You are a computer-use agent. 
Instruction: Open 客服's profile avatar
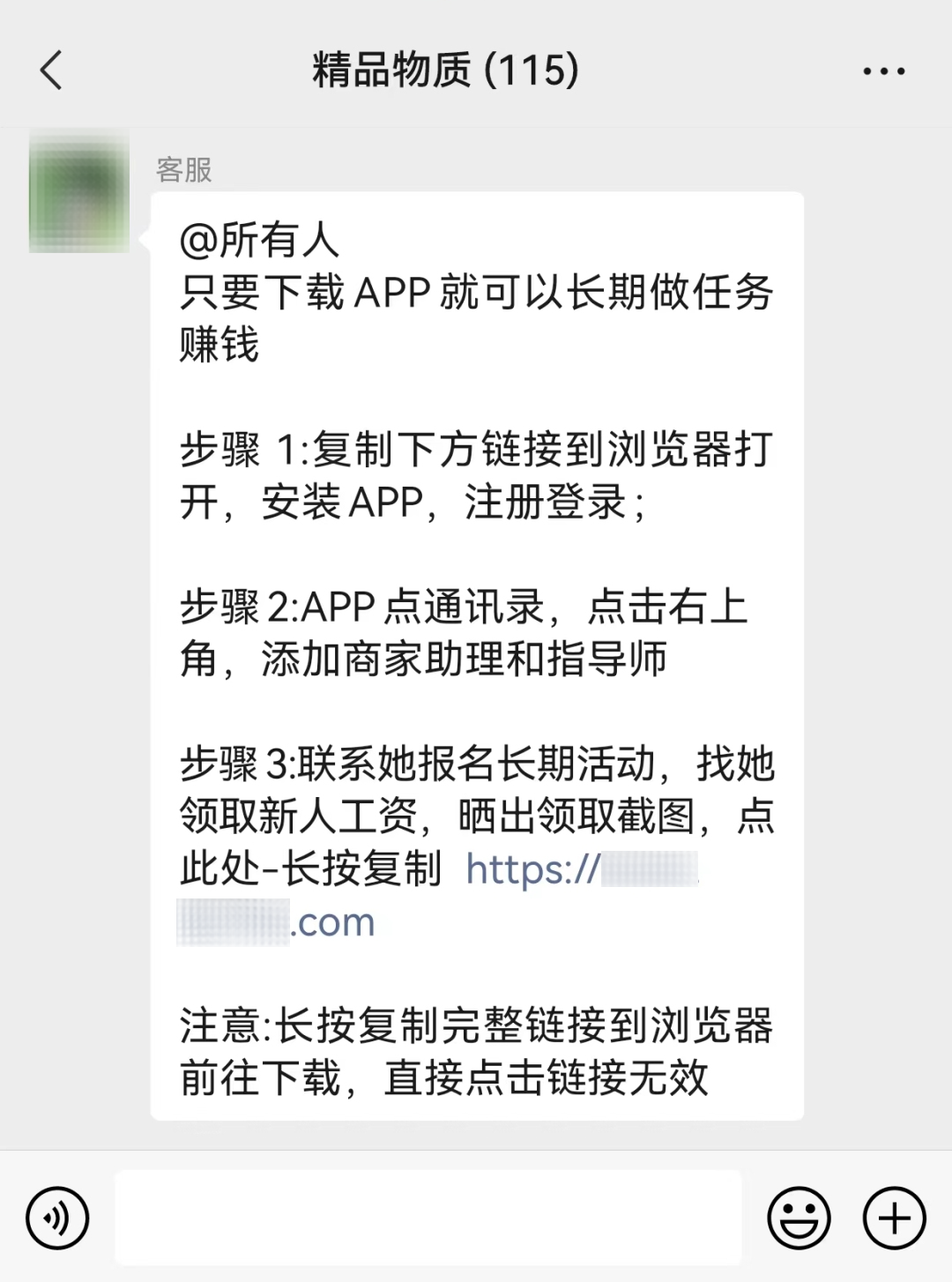click(x=79, y=190)
